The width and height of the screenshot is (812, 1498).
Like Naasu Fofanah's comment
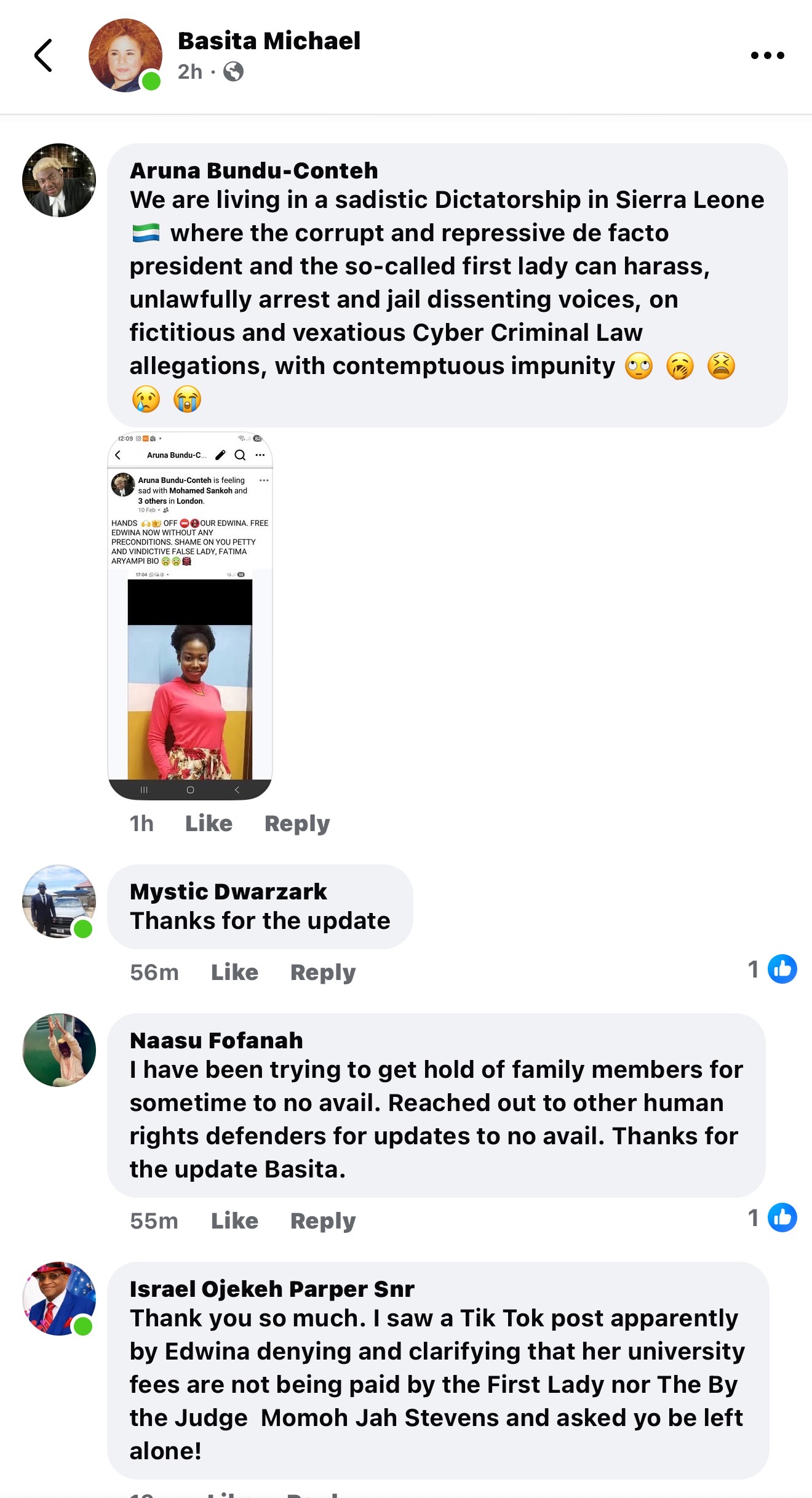tap(234, 1221)
